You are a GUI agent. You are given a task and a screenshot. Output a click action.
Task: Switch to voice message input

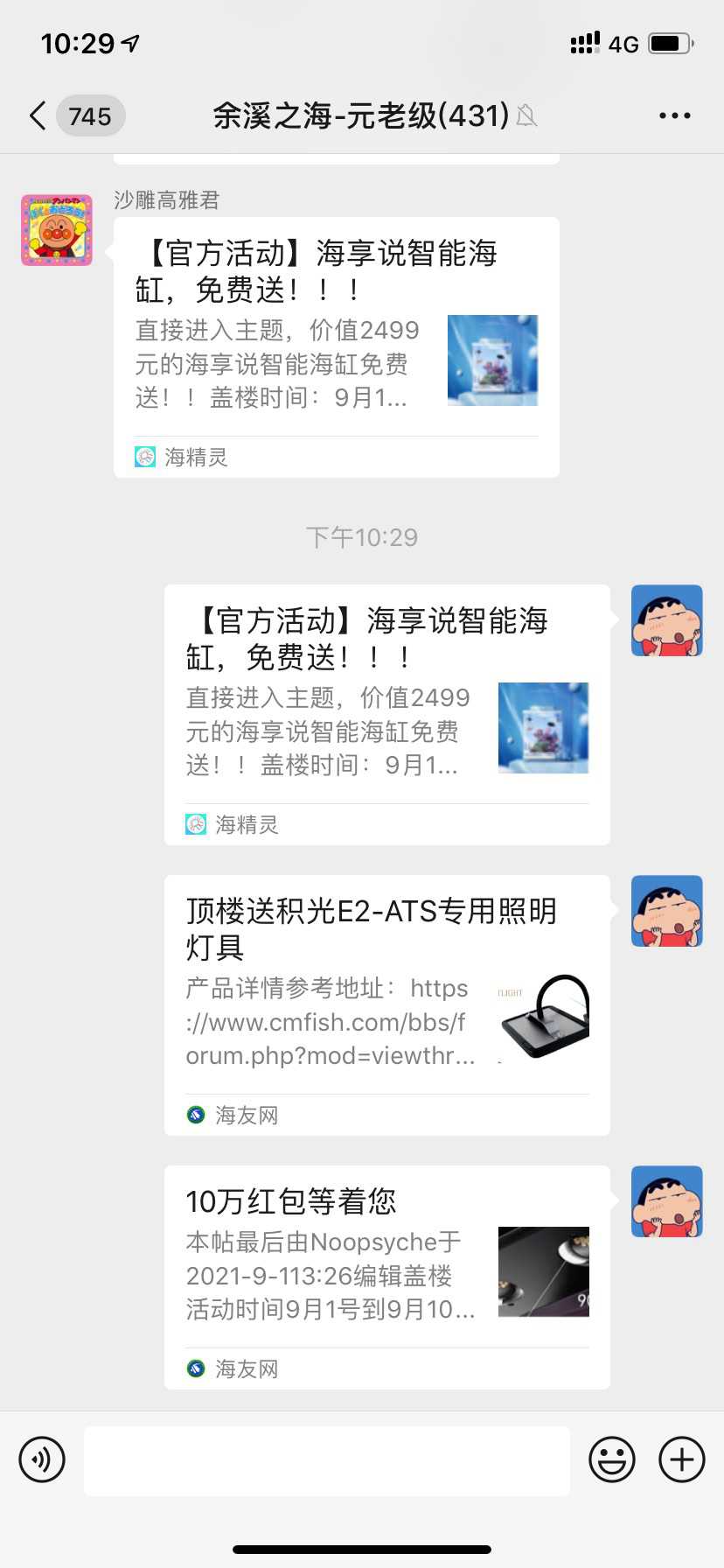click(x=42, y=1459)
